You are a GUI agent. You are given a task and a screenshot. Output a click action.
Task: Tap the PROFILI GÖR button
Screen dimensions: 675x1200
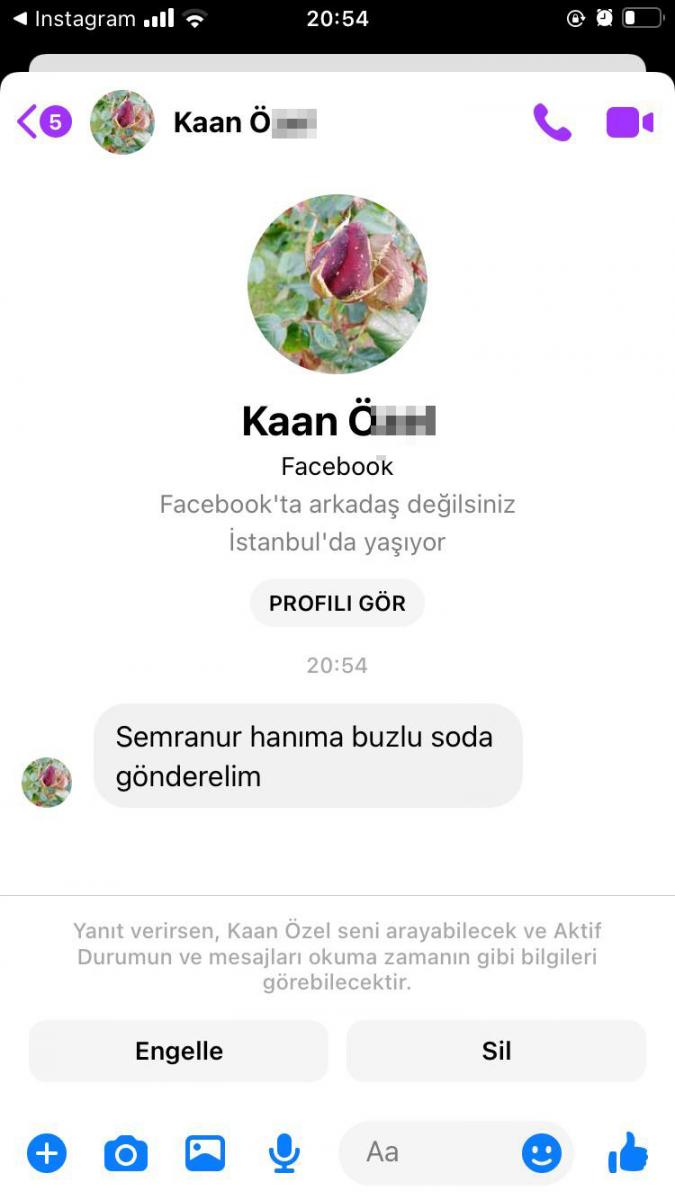[337, 603]
